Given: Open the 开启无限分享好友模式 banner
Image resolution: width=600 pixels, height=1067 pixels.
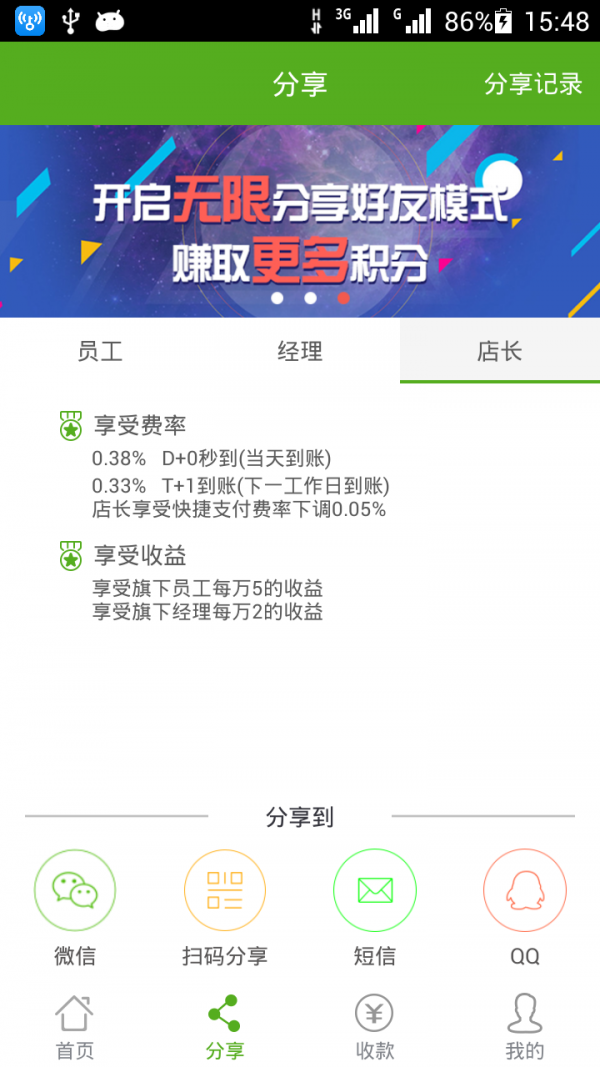Looking at the screenshot, I should (x=300, y=220).
